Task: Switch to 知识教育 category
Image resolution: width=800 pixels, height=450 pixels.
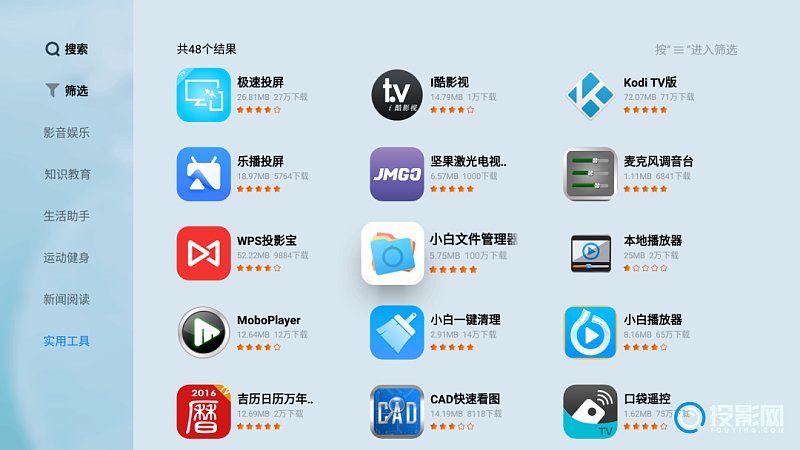Action: click(67, 174)
